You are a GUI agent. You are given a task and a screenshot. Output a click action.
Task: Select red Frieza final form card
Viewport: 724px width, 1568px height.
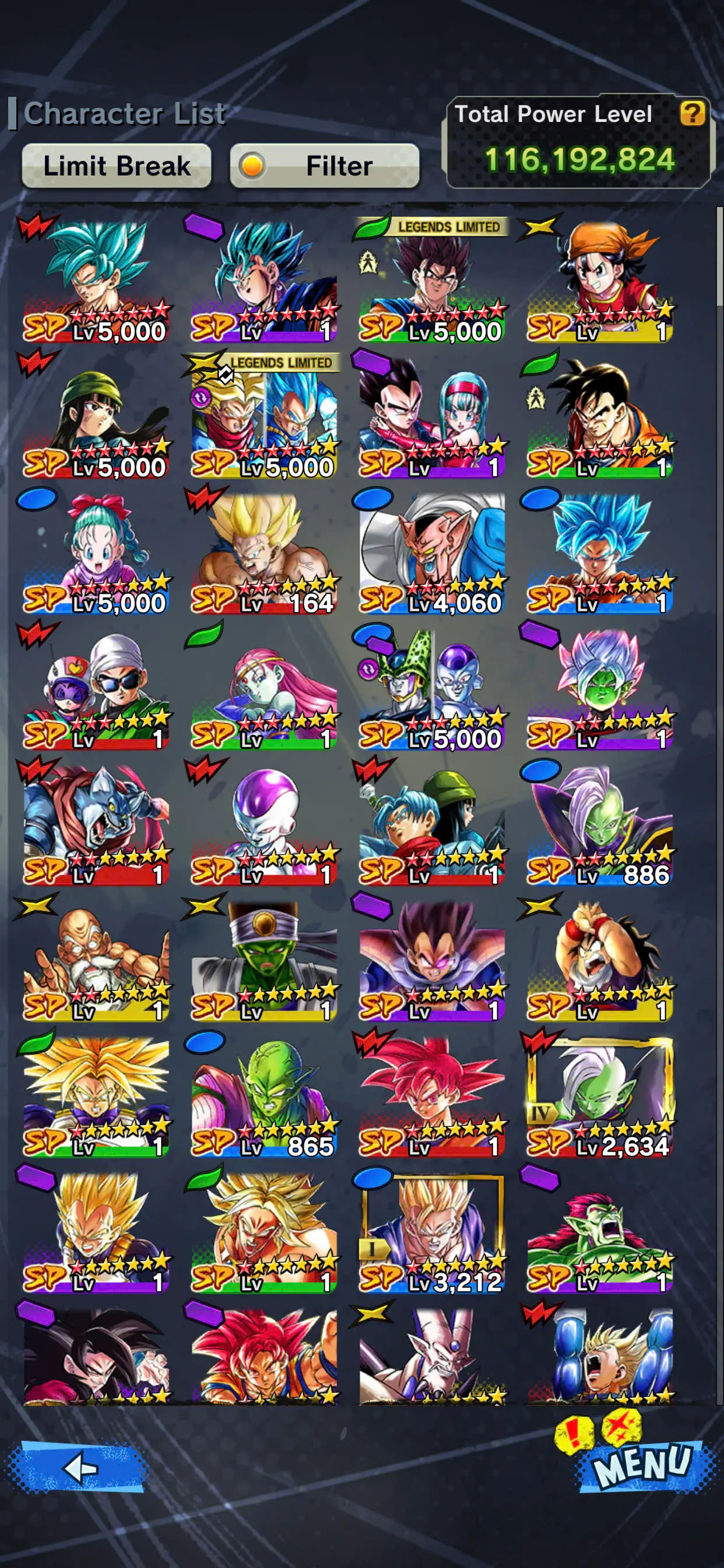264,825
